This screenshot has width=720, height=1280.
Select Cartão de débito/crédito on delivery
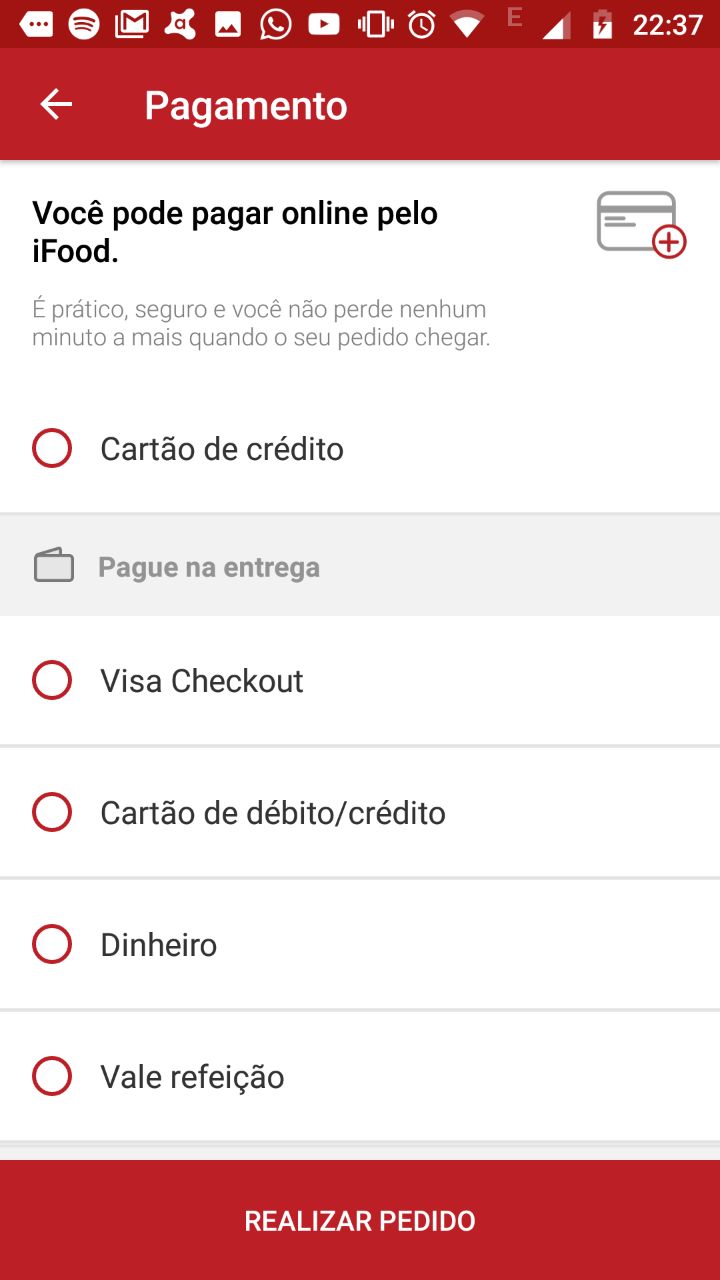[x=52, y=812]
